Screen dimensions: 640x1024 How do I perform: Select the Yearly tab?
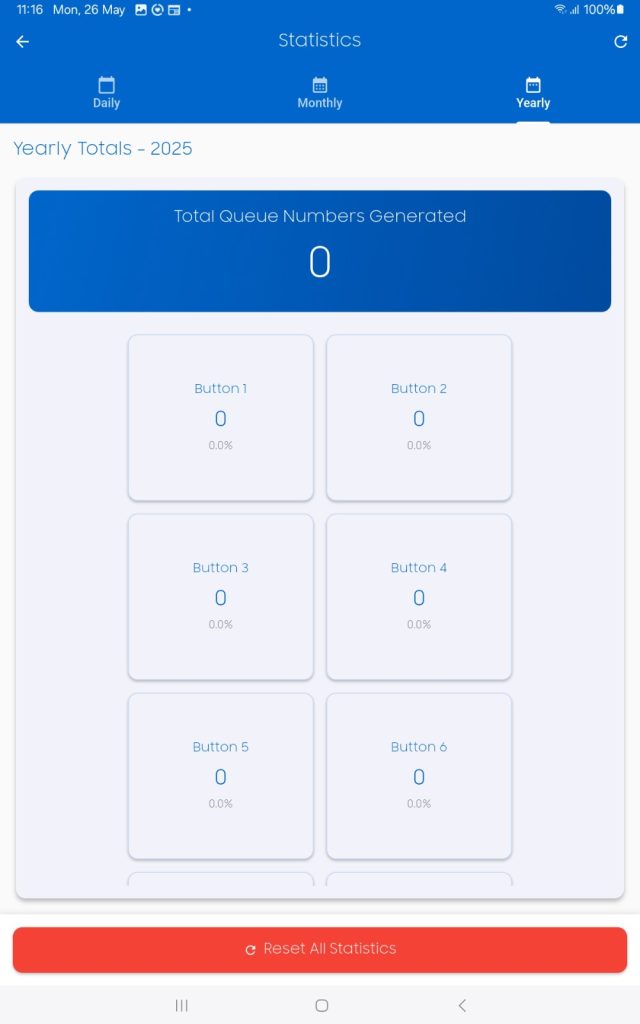(533, 93)
